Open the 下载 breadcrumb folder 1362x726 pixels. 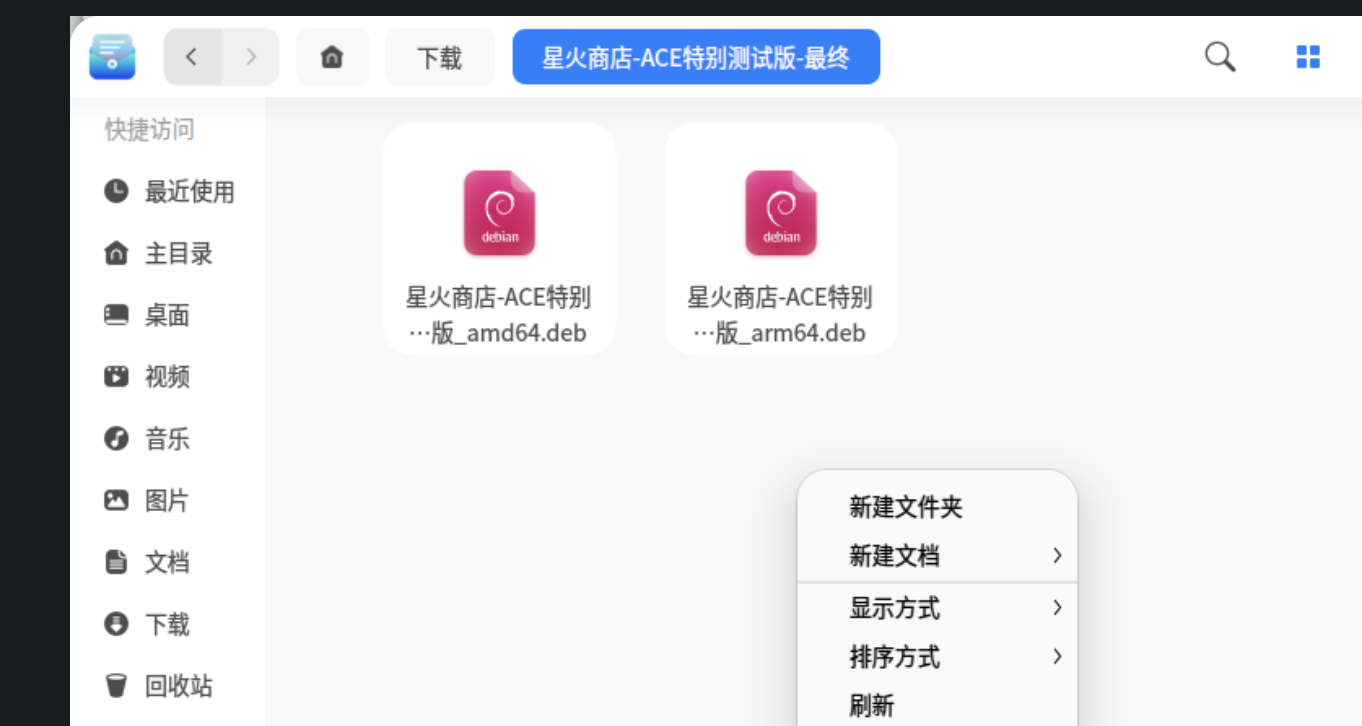click(439, 58)
